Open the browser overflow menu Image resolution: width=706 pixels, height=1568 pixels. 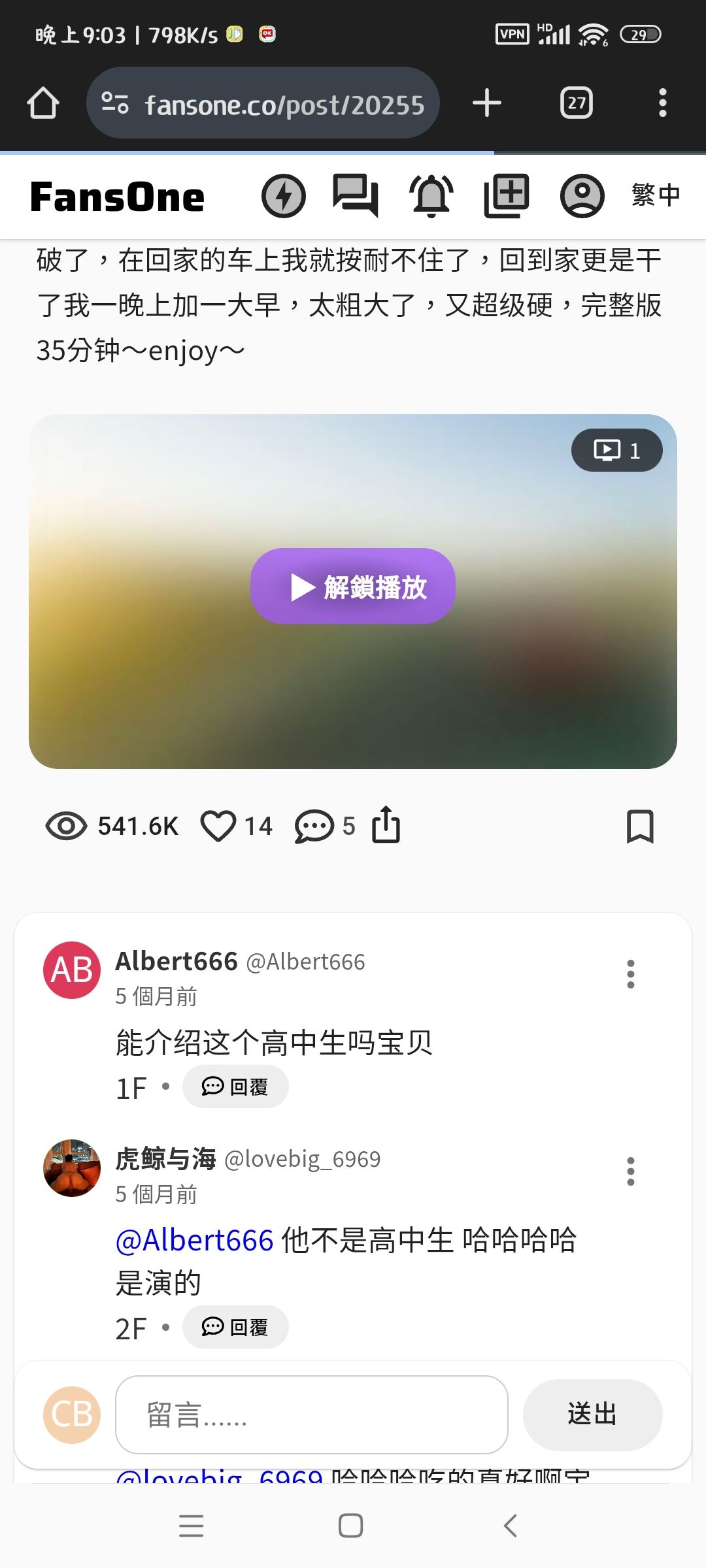[663, 103]
